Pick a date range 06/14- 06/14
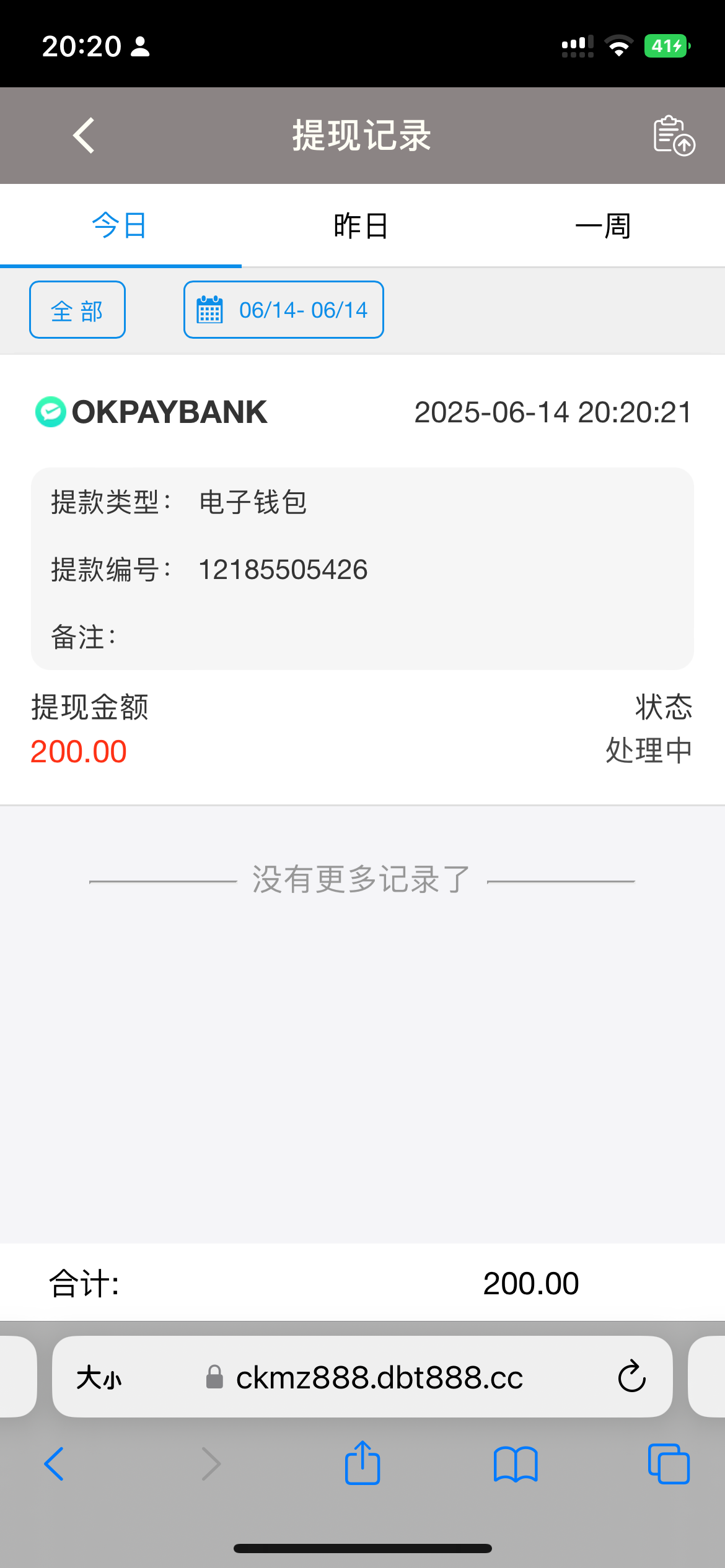The image size is (725, 1568). (284, 310)
